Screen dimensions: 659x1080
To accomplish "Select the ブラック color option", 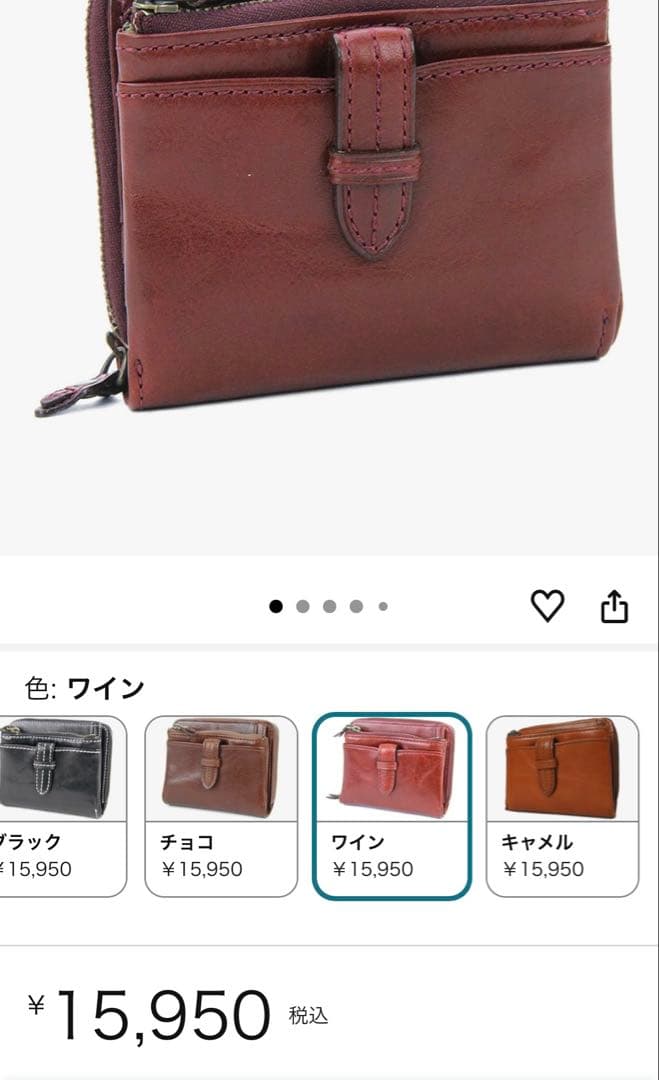I will [60, 804].
